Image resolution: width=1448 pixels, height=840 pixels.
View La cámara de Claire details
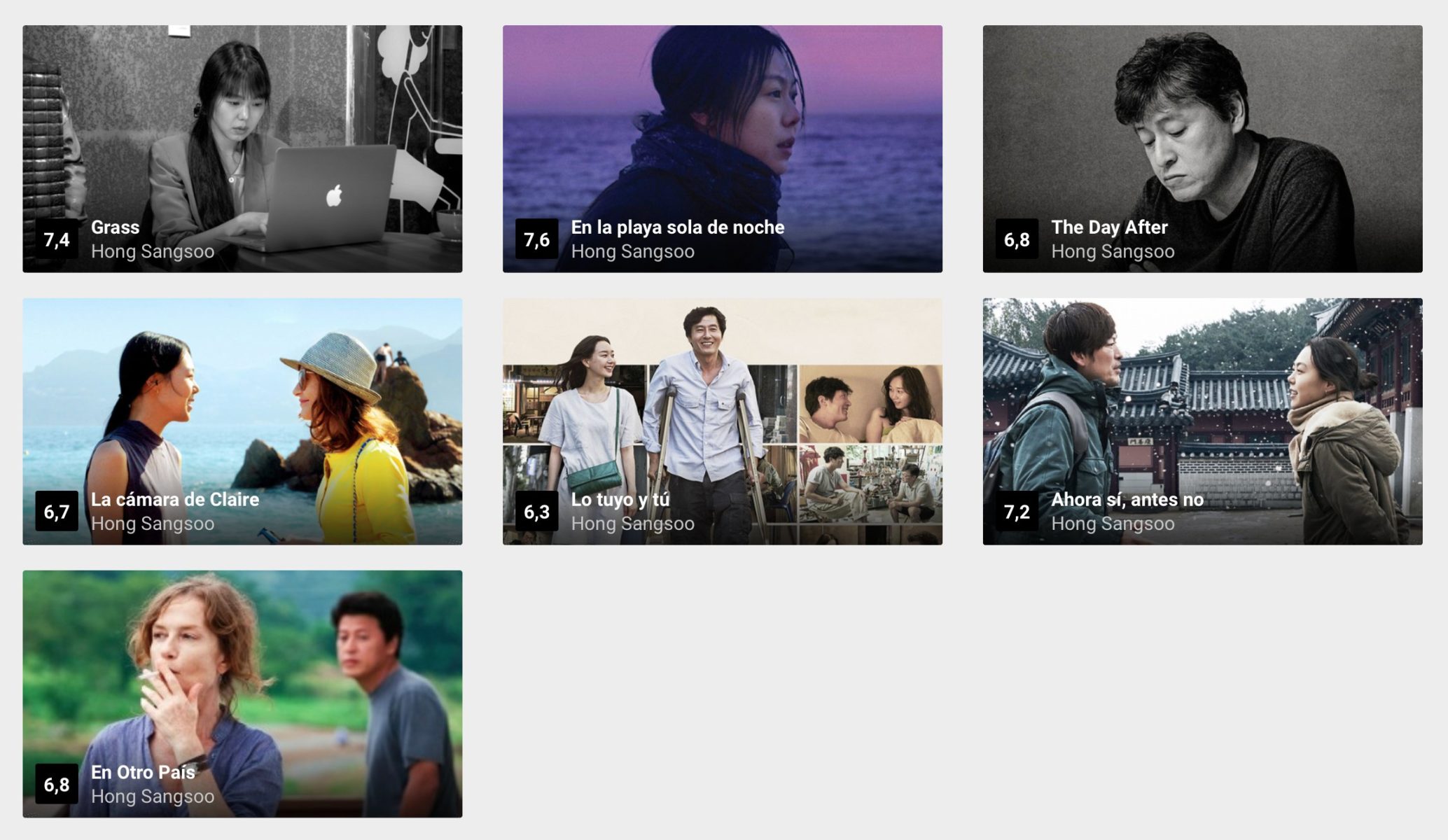[x=242, y=421]
